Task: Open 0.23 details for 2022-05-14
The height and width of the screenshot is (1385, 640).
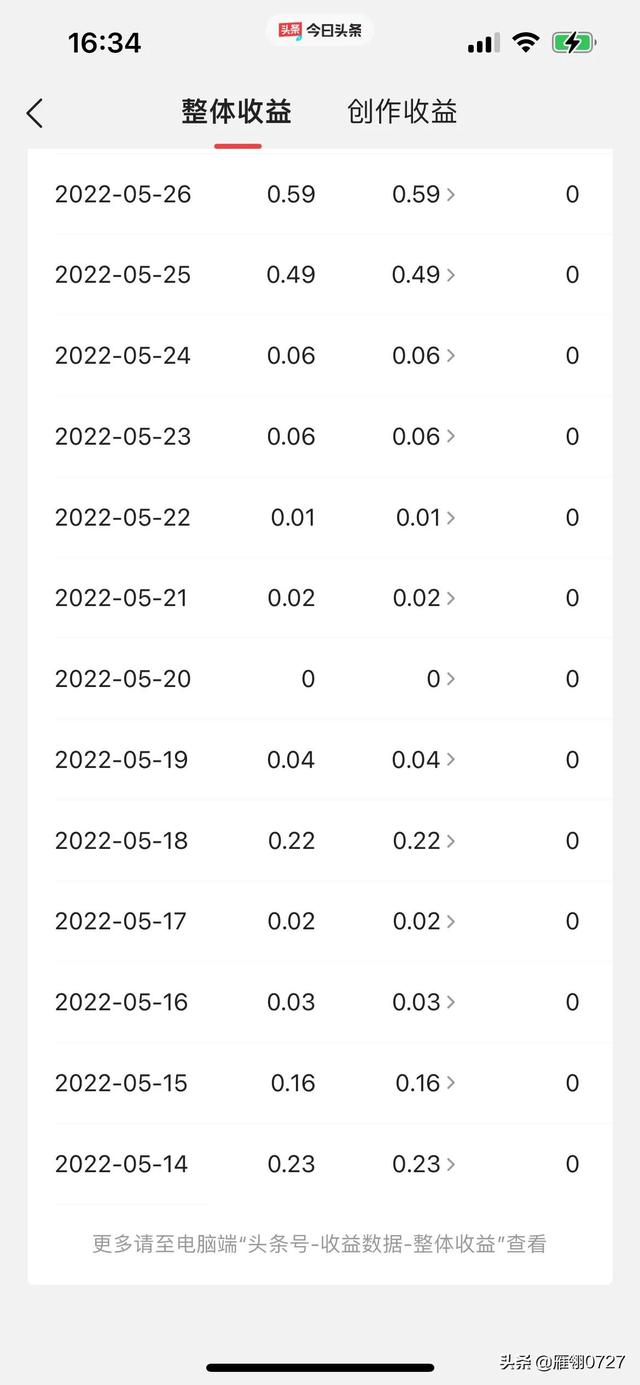Action: [x=424, y=1164]
